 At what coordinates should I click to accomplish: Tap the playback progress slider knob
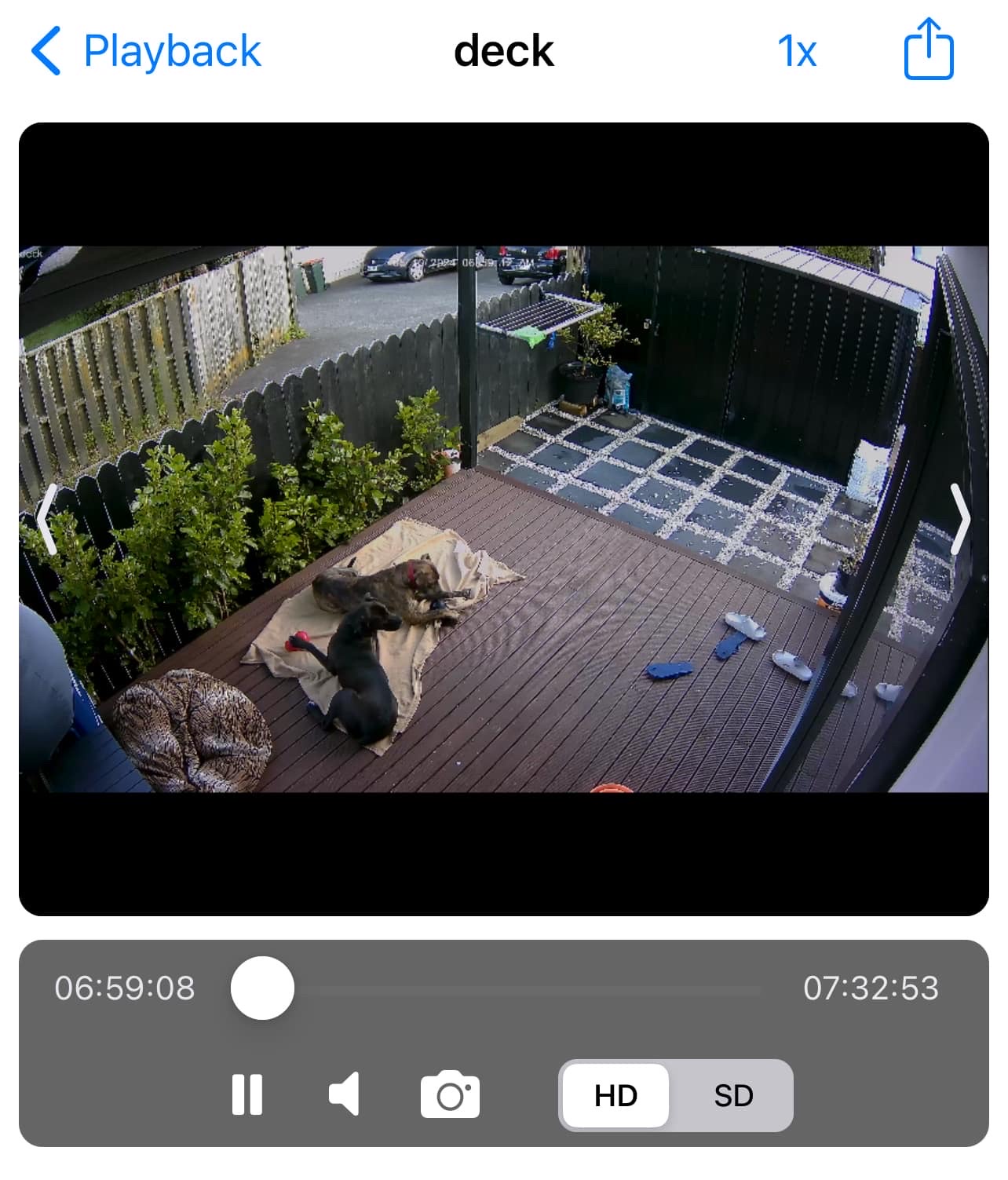[262, 988]
